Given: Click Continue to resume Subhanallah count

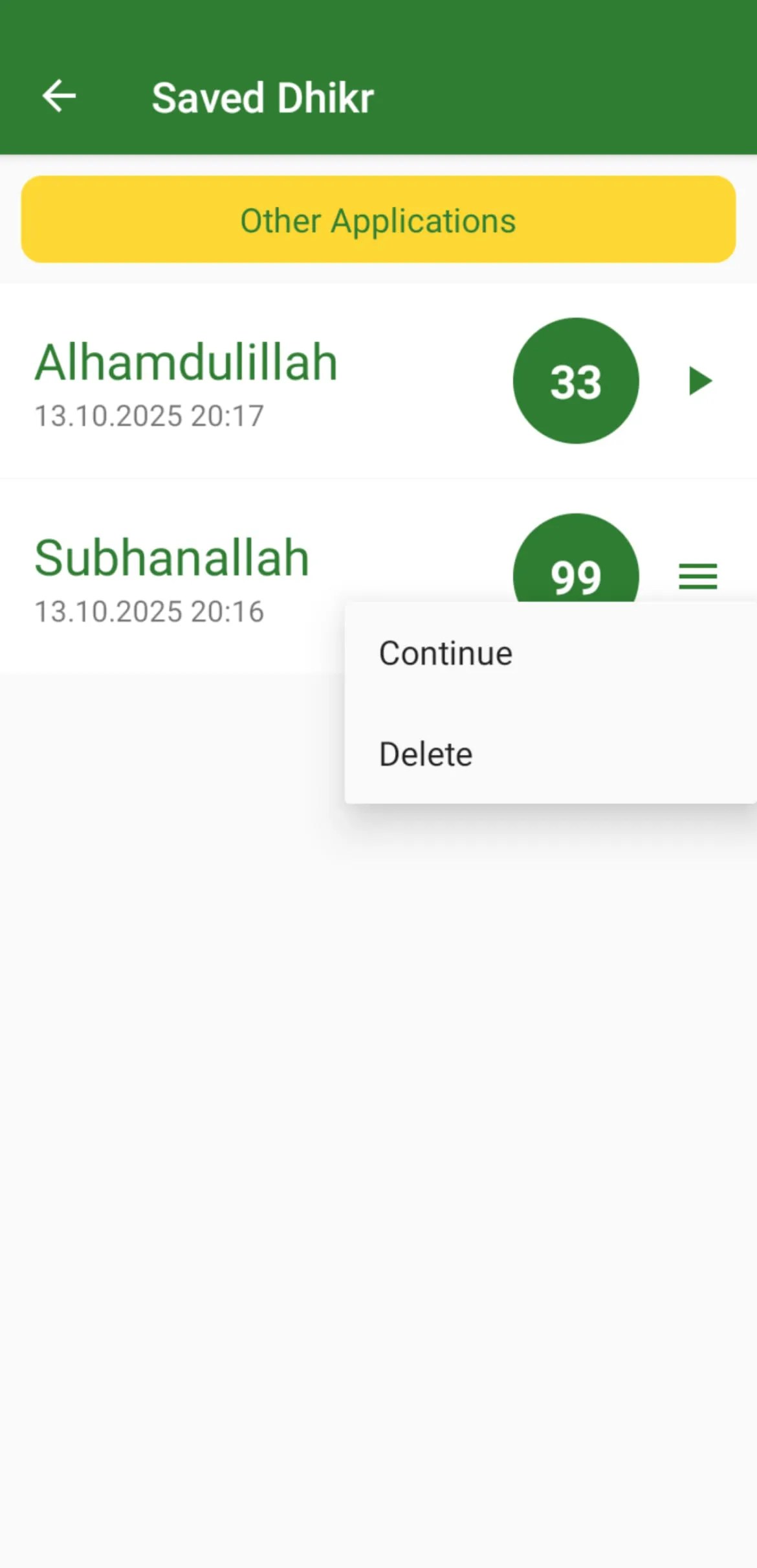Looking at the screenshot, I should coord(445,653).
